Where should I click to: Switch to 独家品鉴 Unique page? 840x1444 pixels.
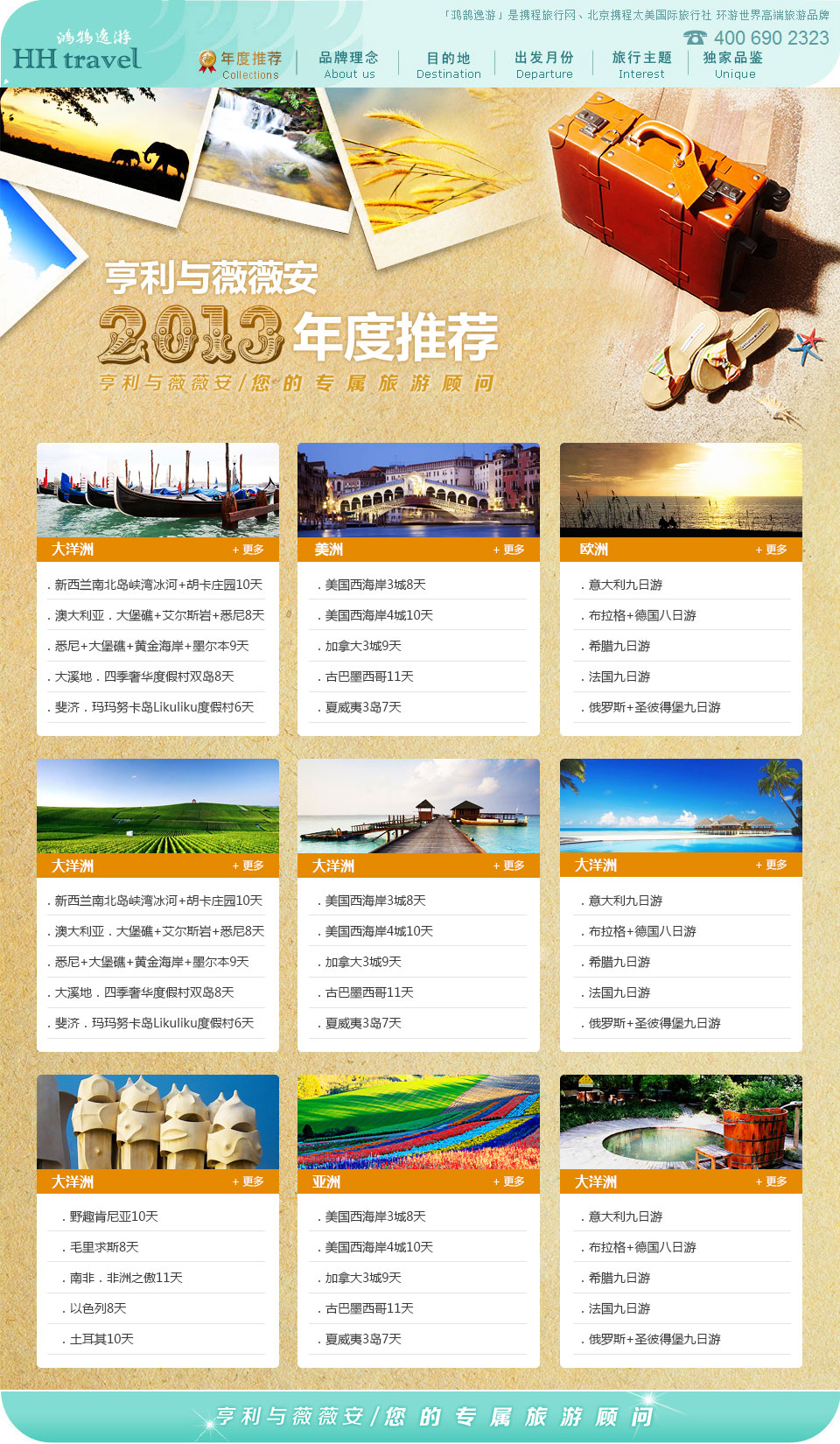733,65
